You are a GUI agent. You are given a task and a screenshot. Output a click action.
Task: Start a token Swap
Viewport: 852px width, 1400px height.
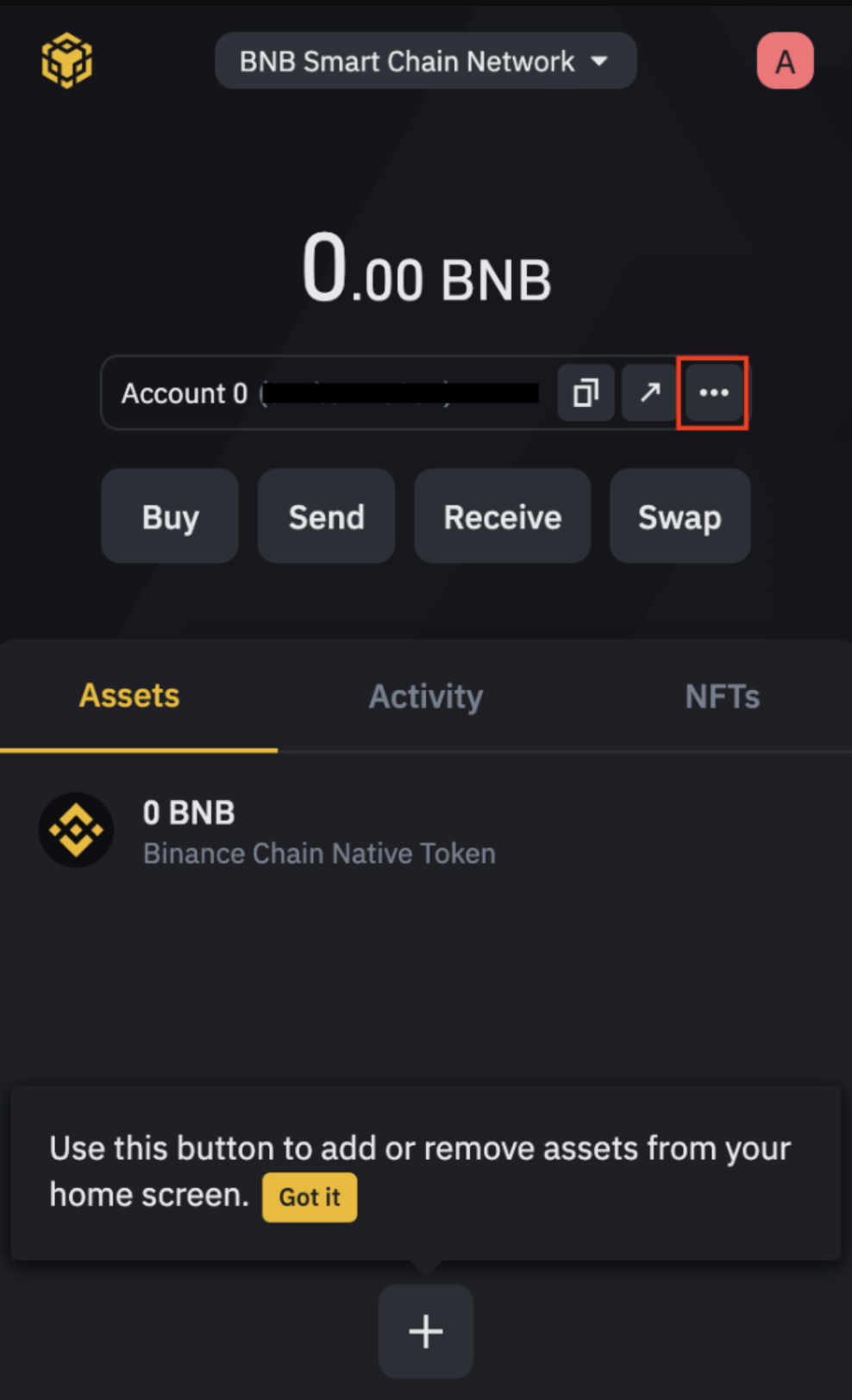(x=680, y=516)
